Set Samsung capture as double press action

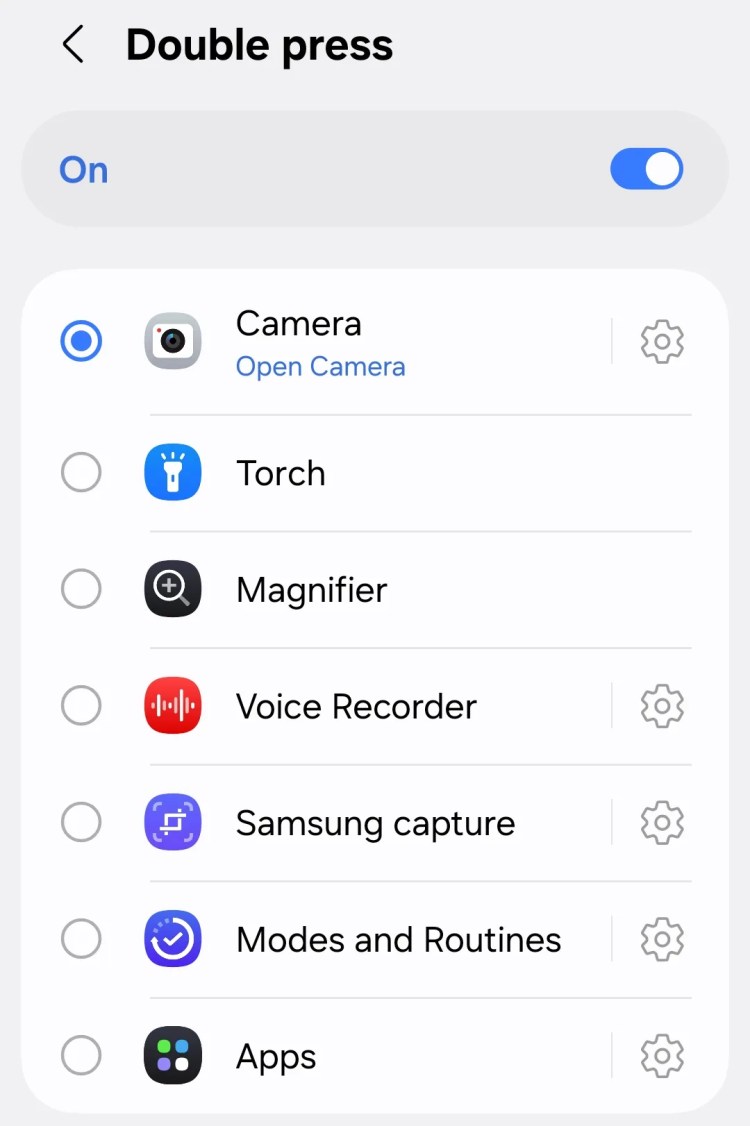click(81, 823)
